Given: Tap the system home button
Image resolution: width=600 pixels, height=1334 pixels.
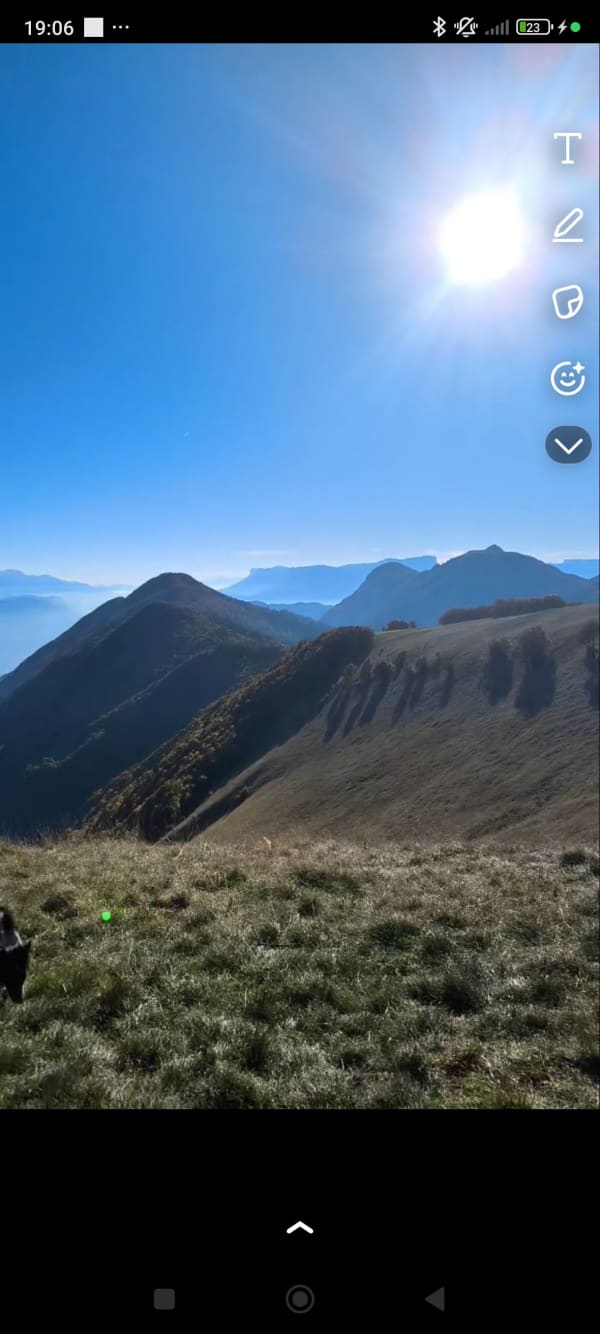Looking at the screenshot, I should tap(300, 1299).
